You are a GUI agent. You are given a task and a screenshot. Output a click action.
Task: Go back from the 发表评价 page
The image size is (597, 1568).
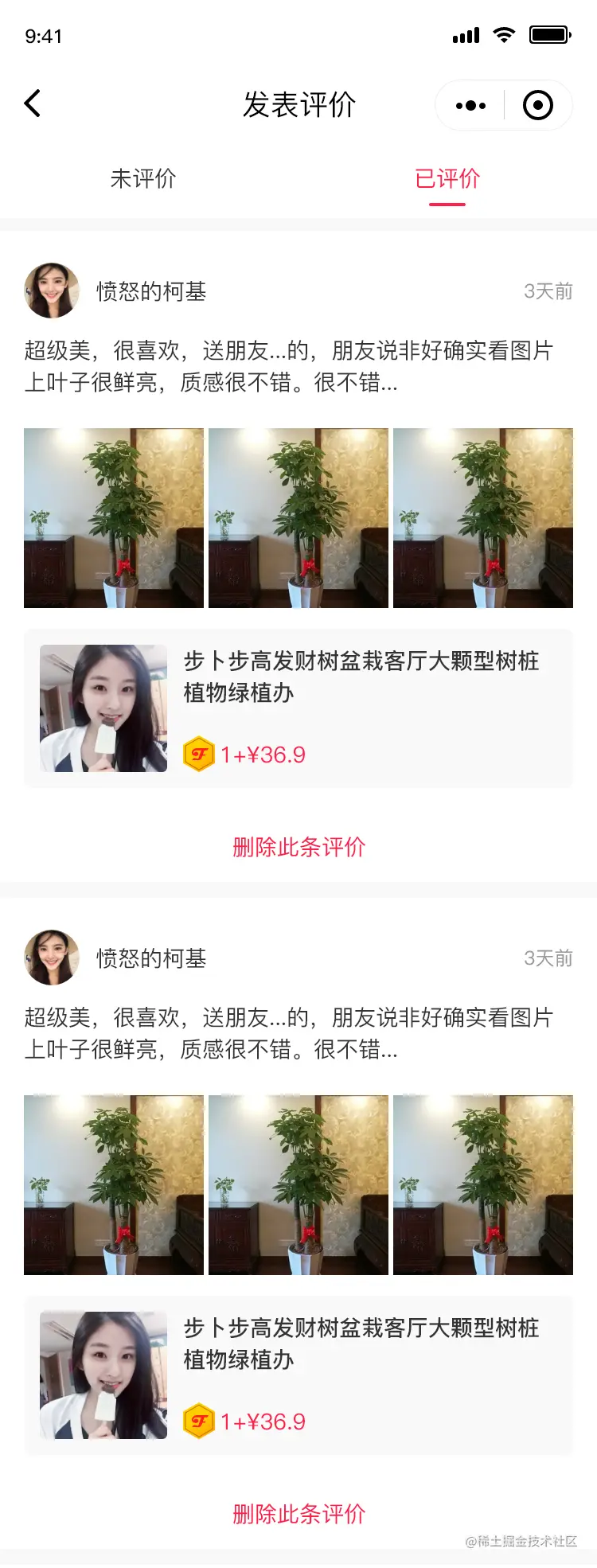tap(33, 103)
